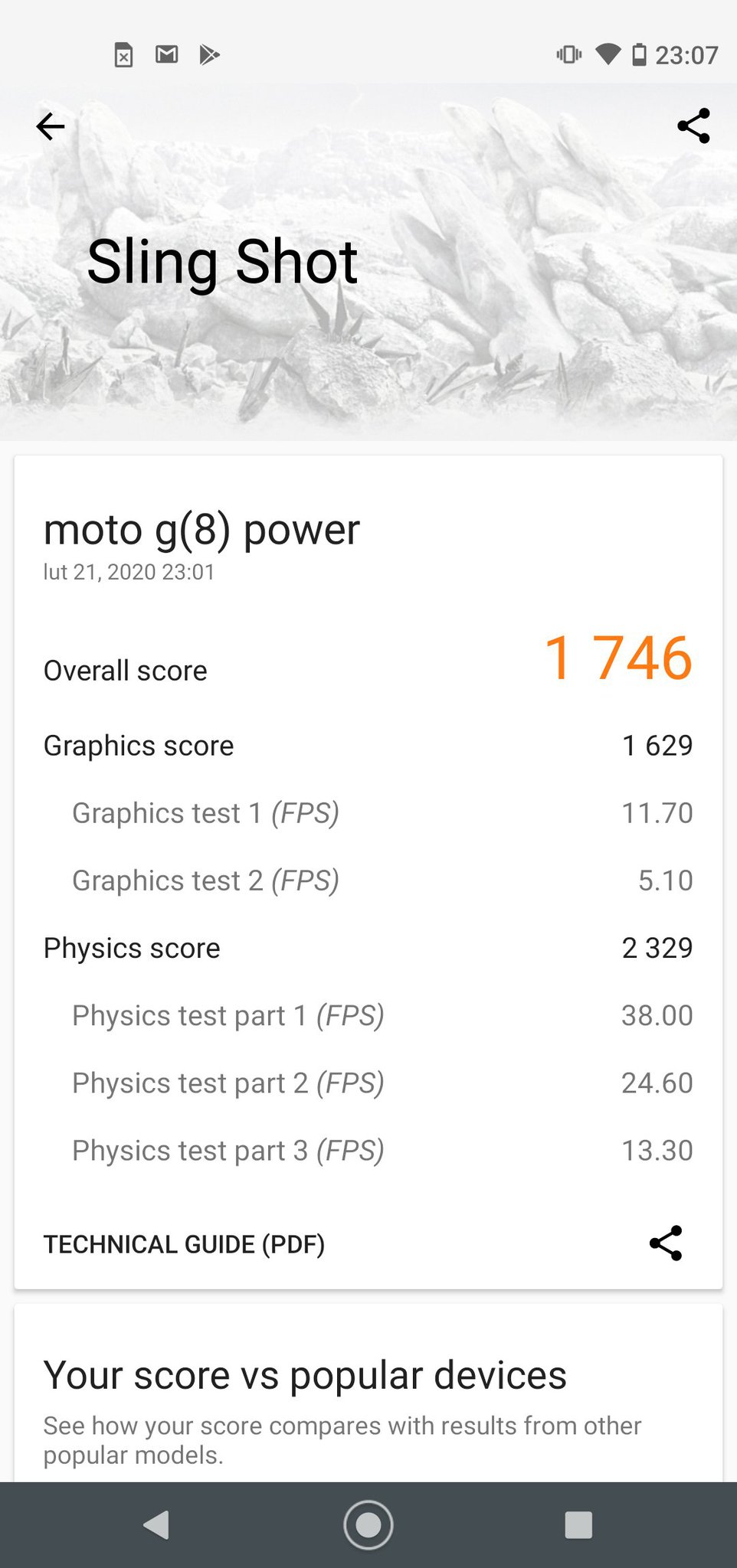
Task: Tap the system home button
Action: [368, 1525]
